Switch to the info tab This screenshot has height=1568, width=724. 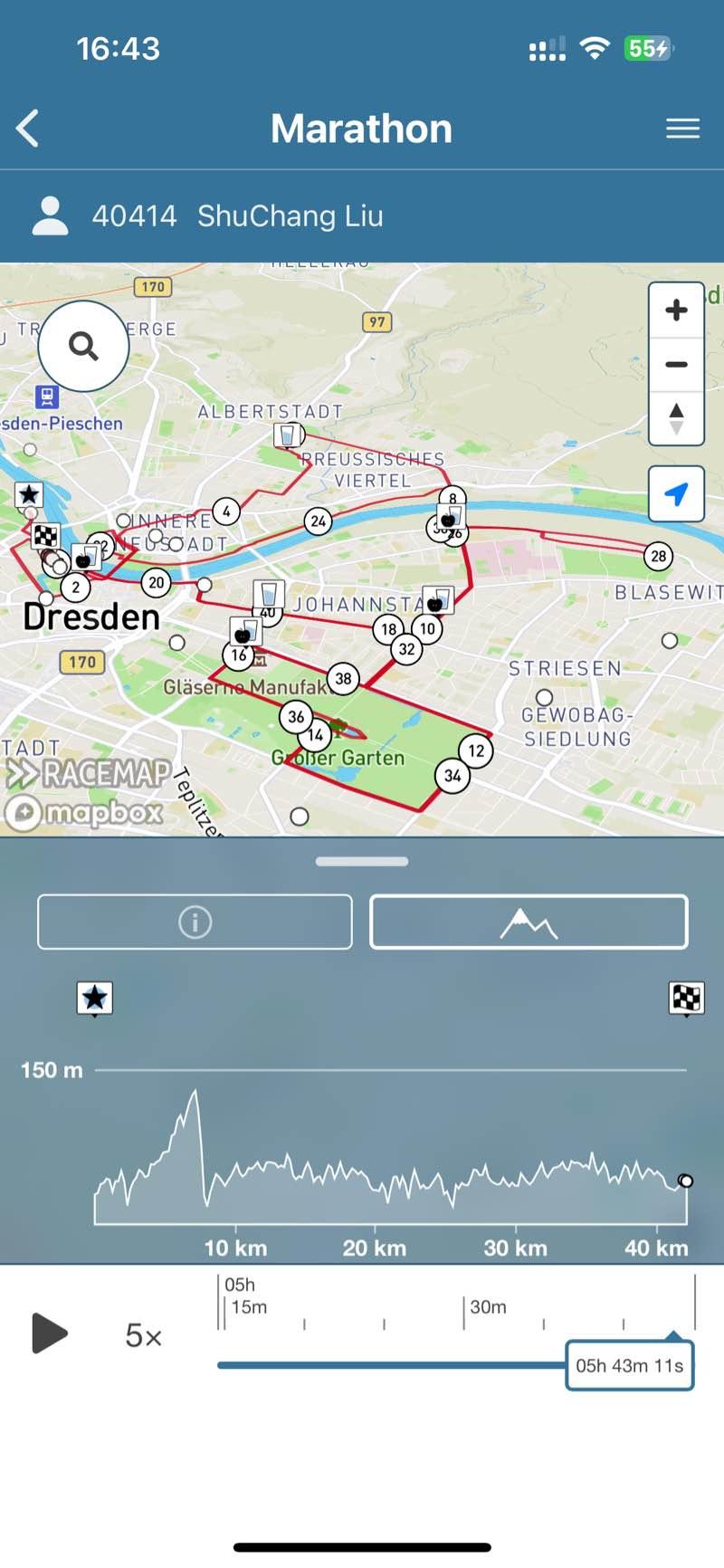195,922
